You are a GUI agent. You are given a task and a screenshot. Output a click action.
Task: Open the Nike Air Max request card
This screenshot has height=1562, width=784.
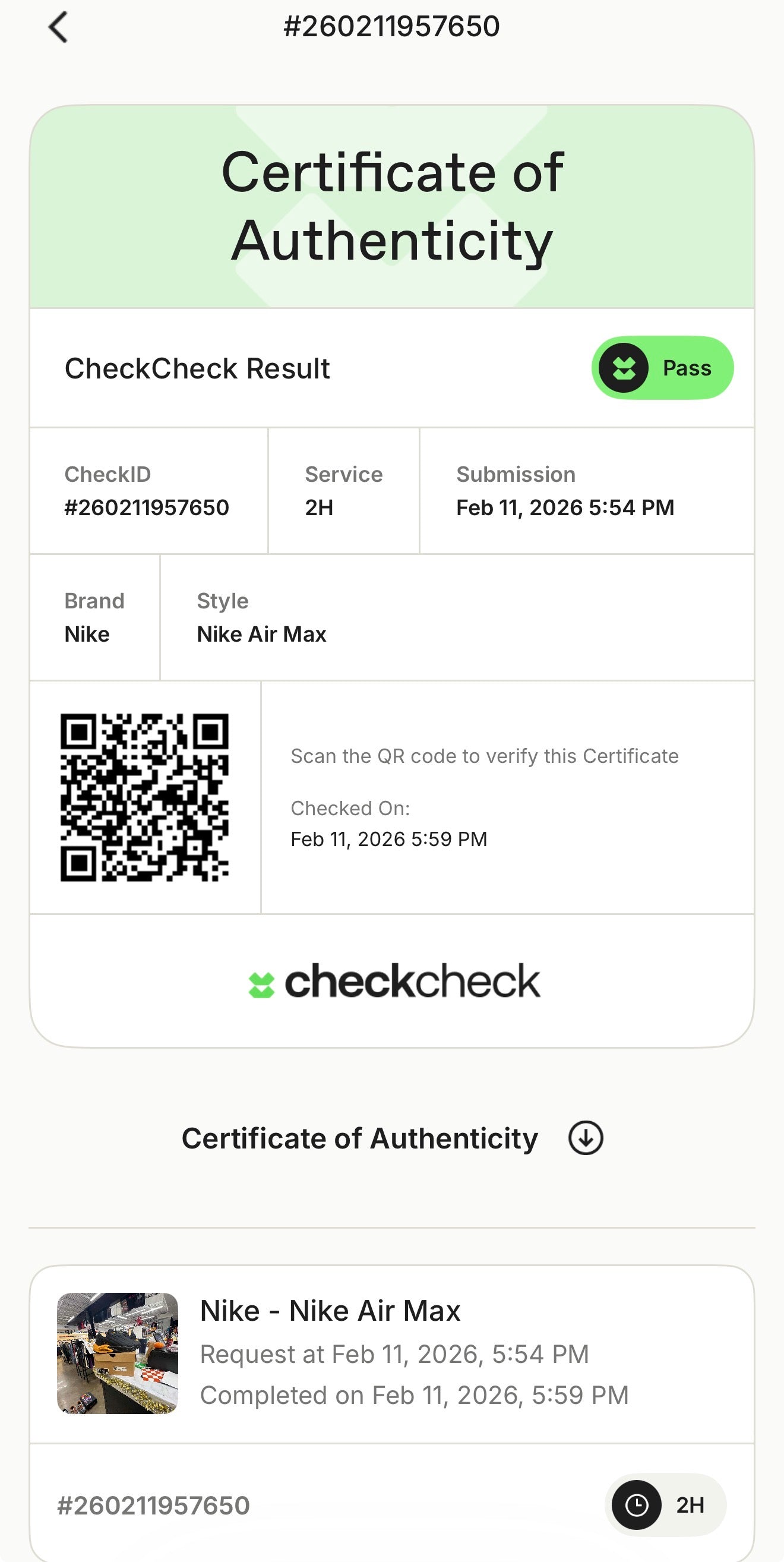pos(391,1353)
